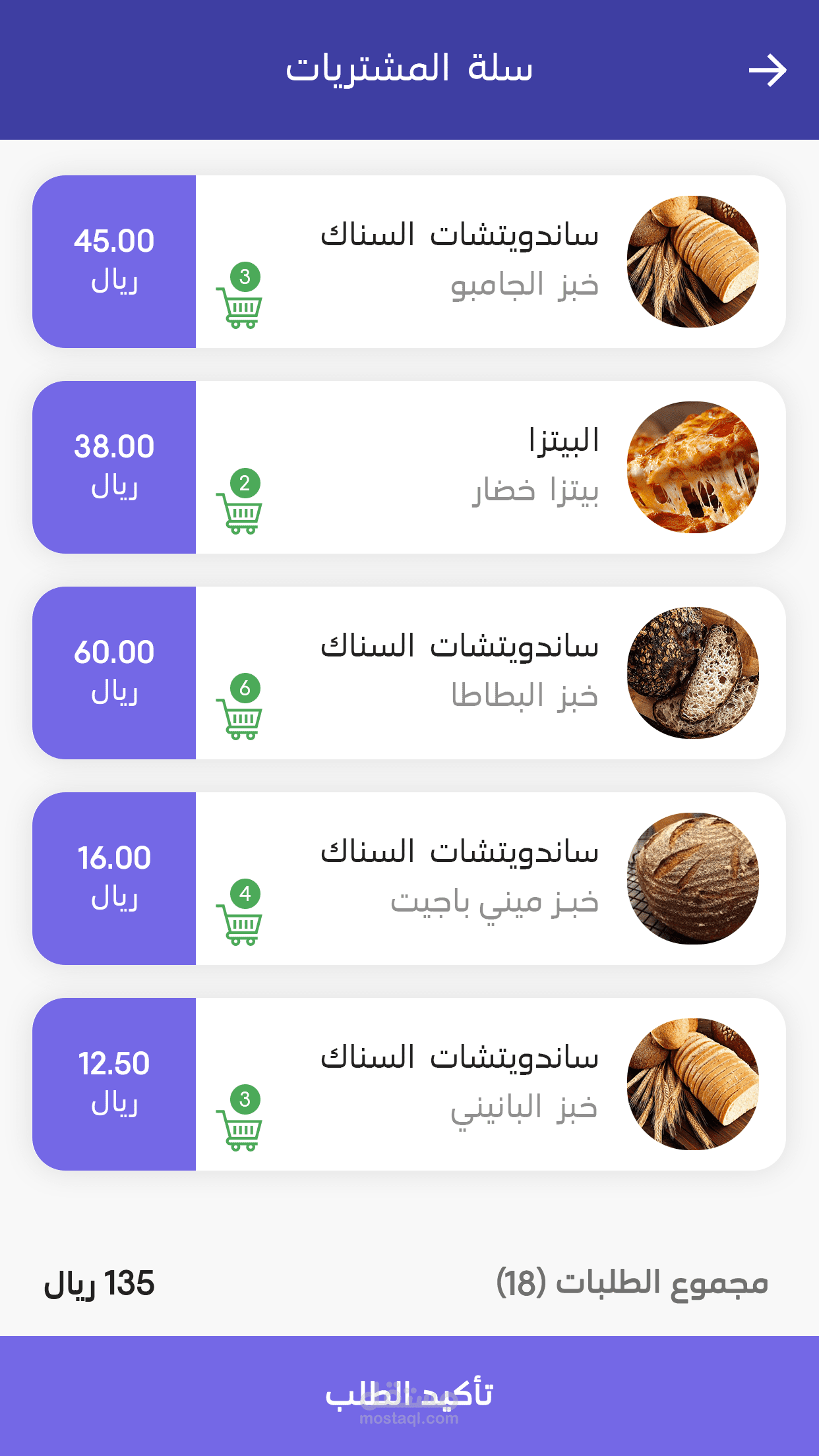Tap the cart quantity icon for خبز البانيني
819x1456 pixels.
241,1119
